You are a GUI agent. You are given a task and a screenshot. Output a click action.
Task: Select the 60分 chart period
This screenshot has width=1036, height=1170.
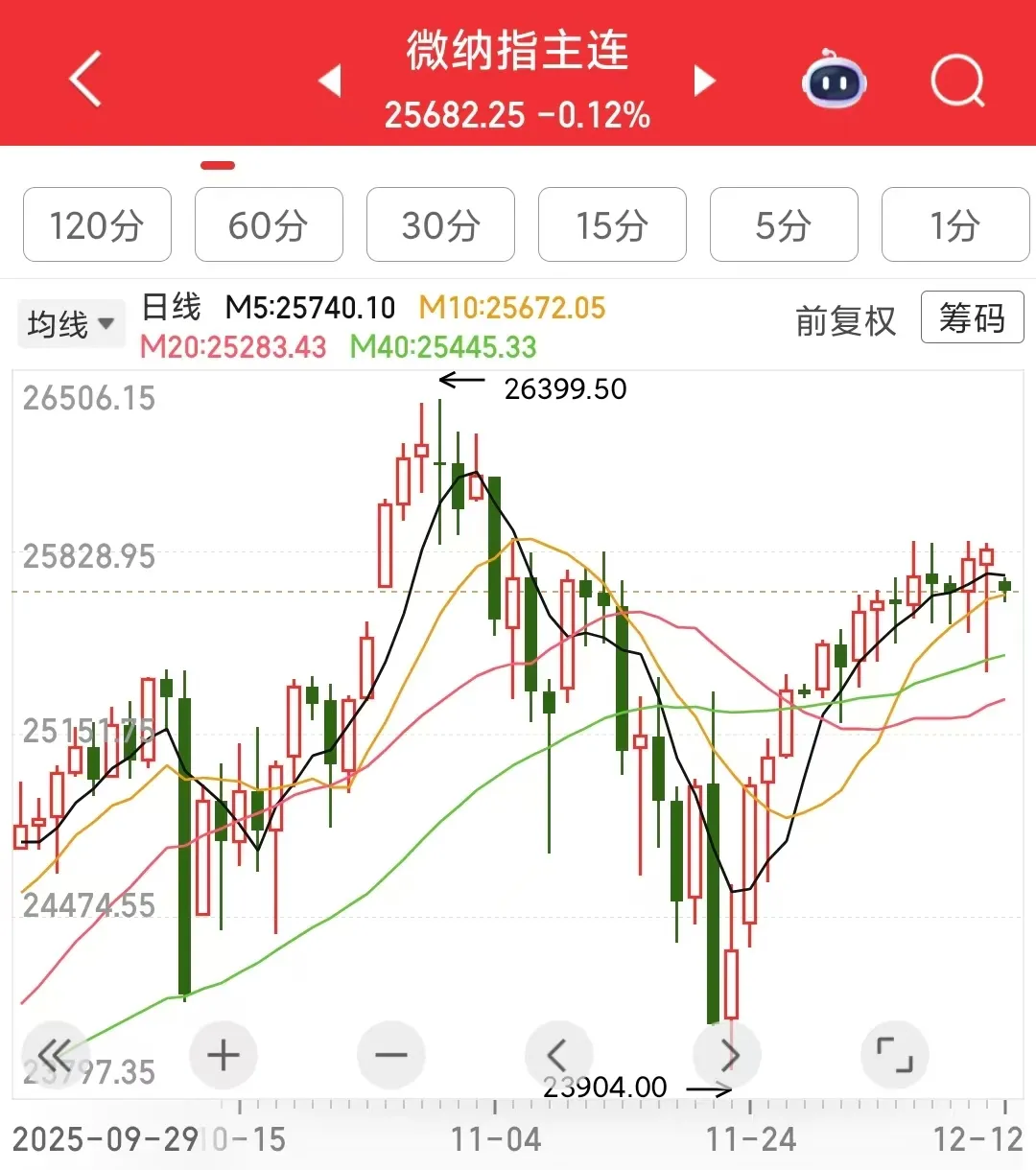[x=269, y=225]
